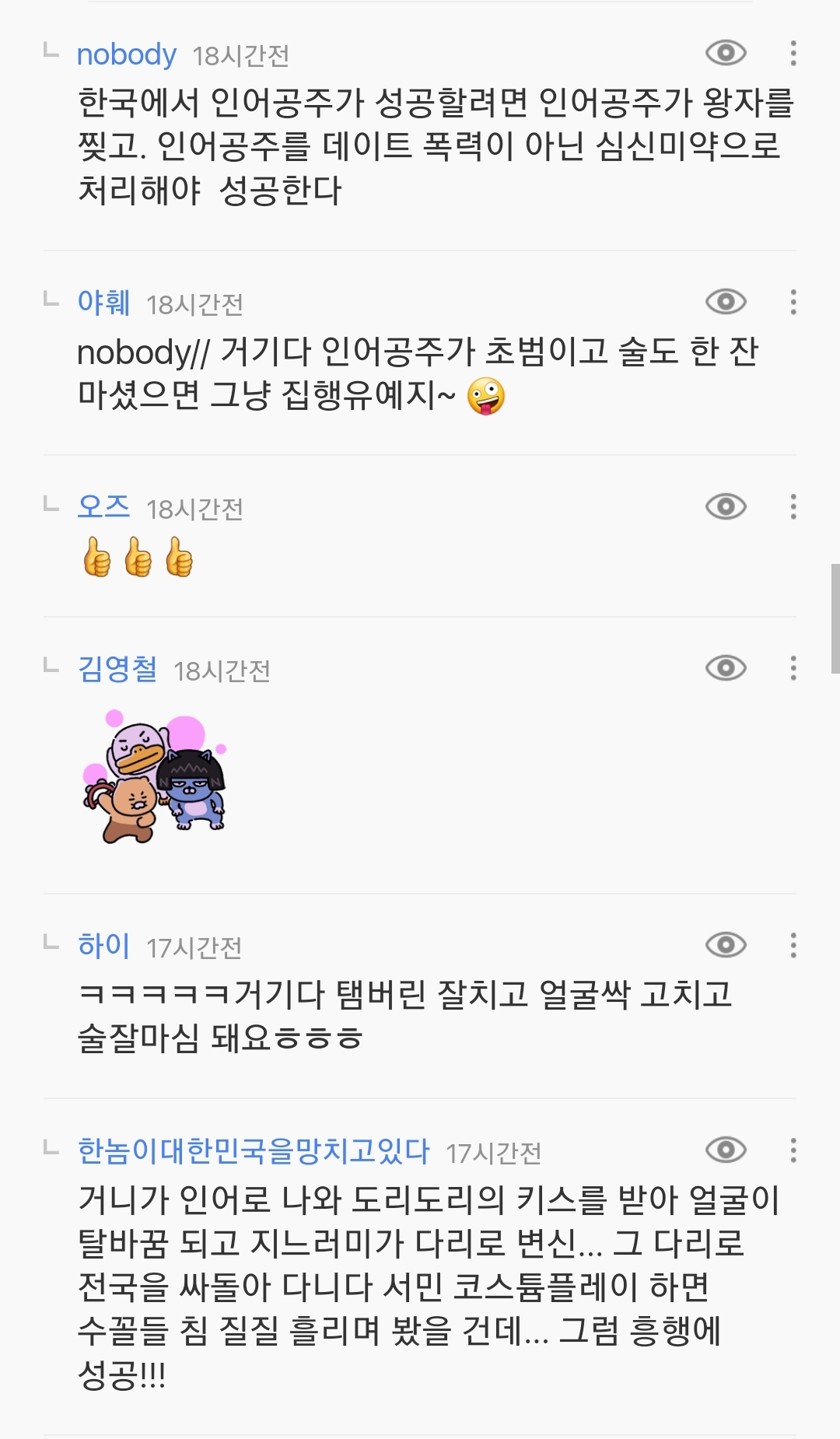The image size is (840, 1439).
Task: Open 하이's profile from the username
Action: click(x=103, y=946)
